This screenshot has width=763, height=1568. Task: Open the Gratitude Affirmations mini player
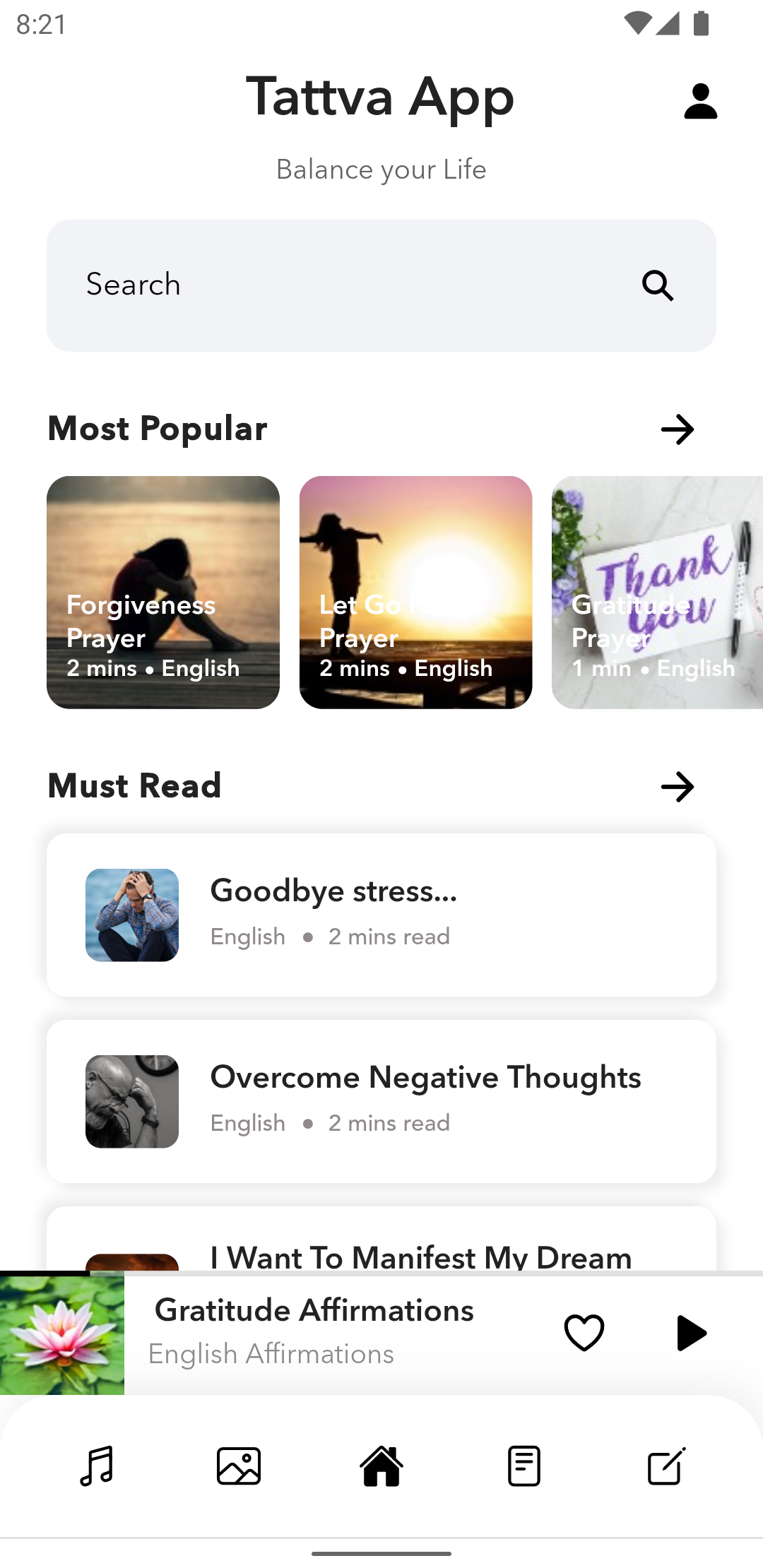(314, 1331)
